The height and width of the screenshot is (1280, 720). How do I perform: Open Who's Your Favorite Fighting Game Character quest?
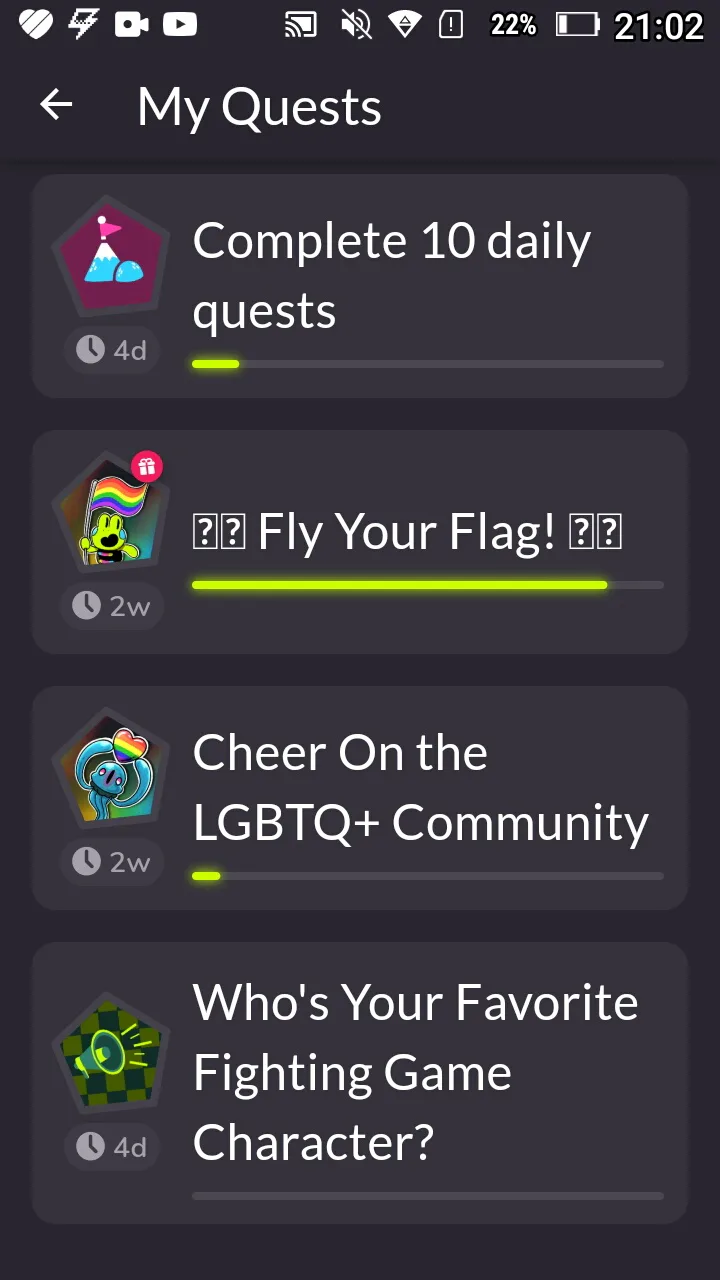(x=360, y=1082)
